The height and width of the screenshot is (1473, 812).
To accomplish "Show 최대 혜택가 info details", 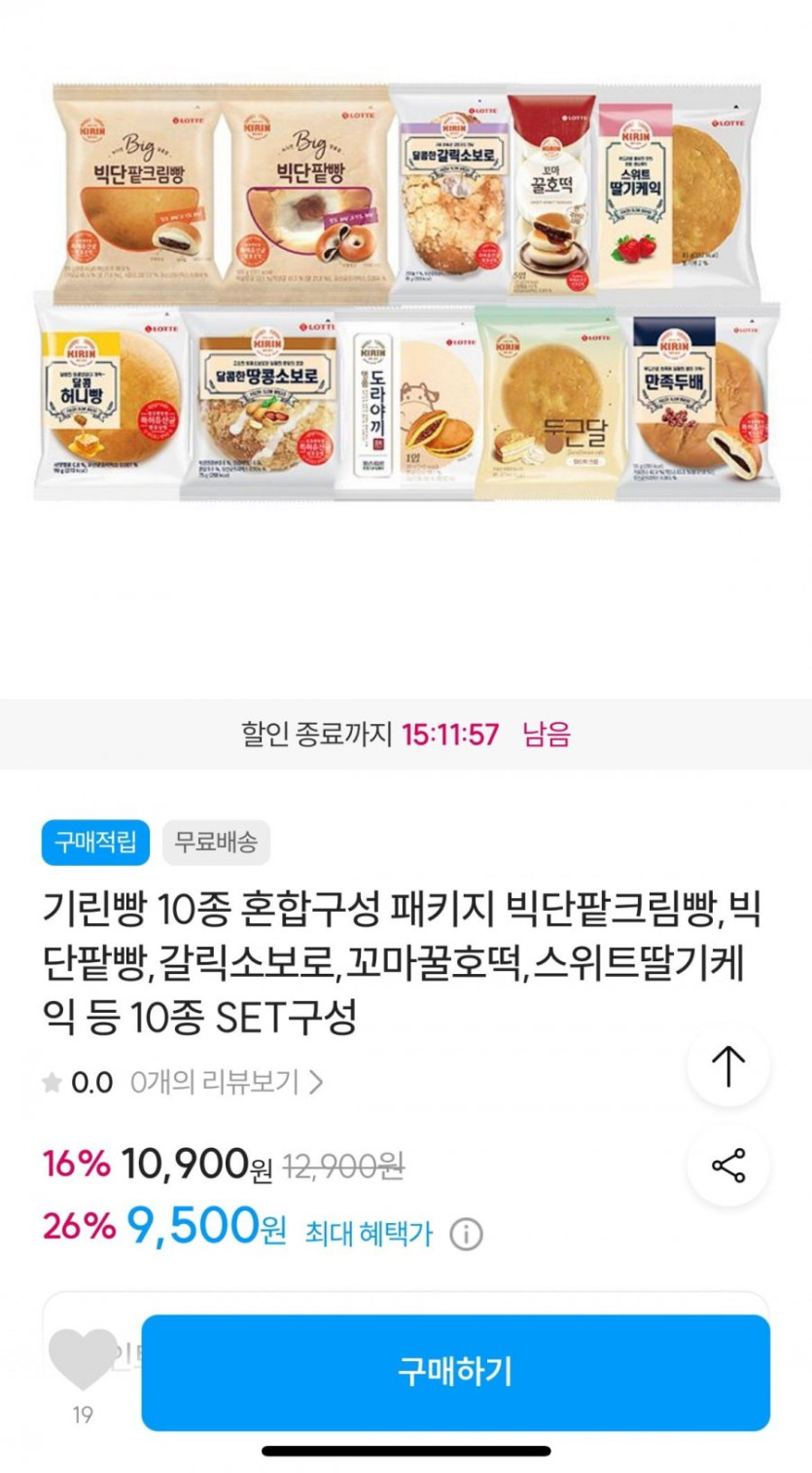I will click(466, 1235).
